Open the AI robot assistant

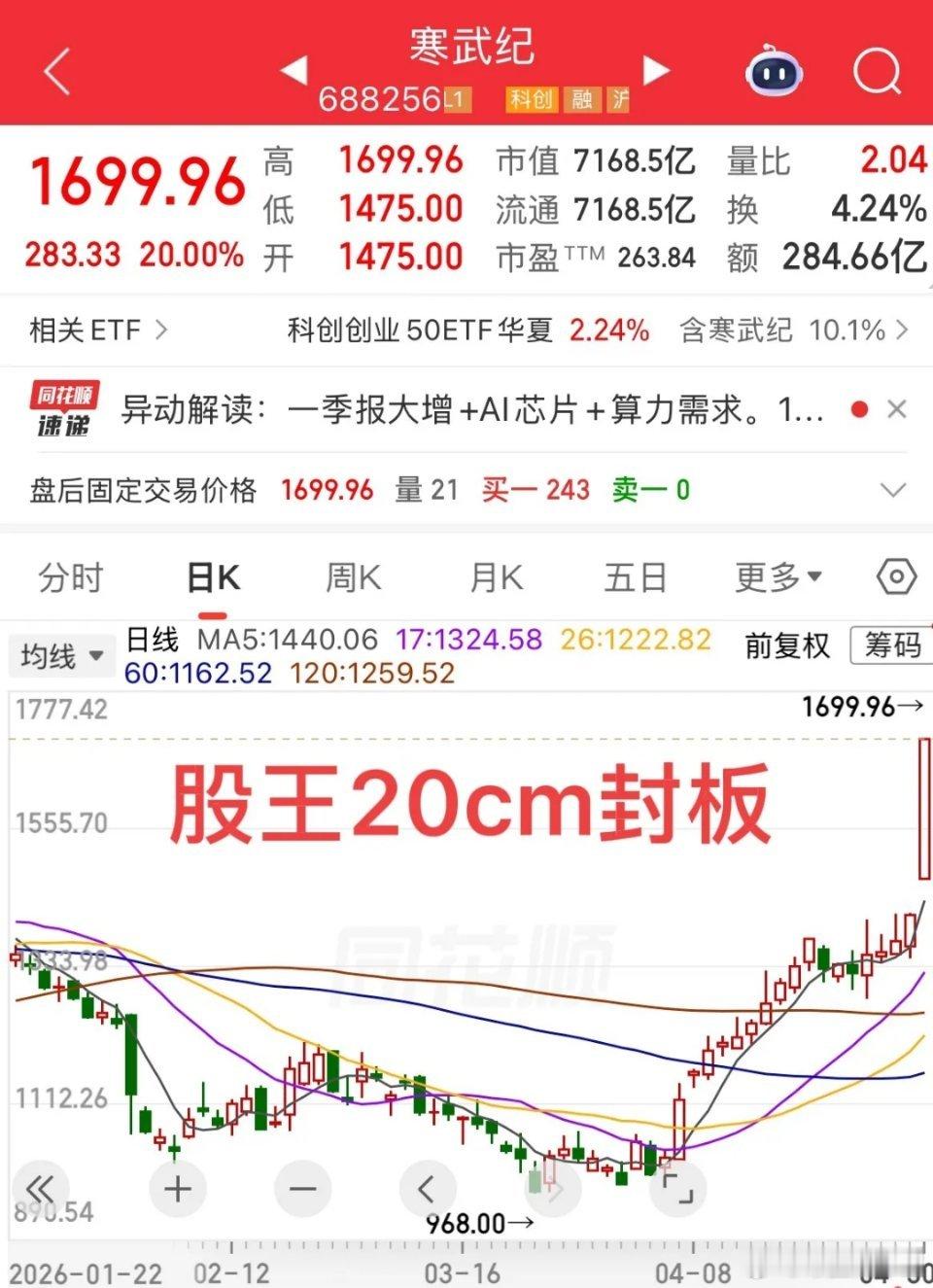tap(775, 69)
